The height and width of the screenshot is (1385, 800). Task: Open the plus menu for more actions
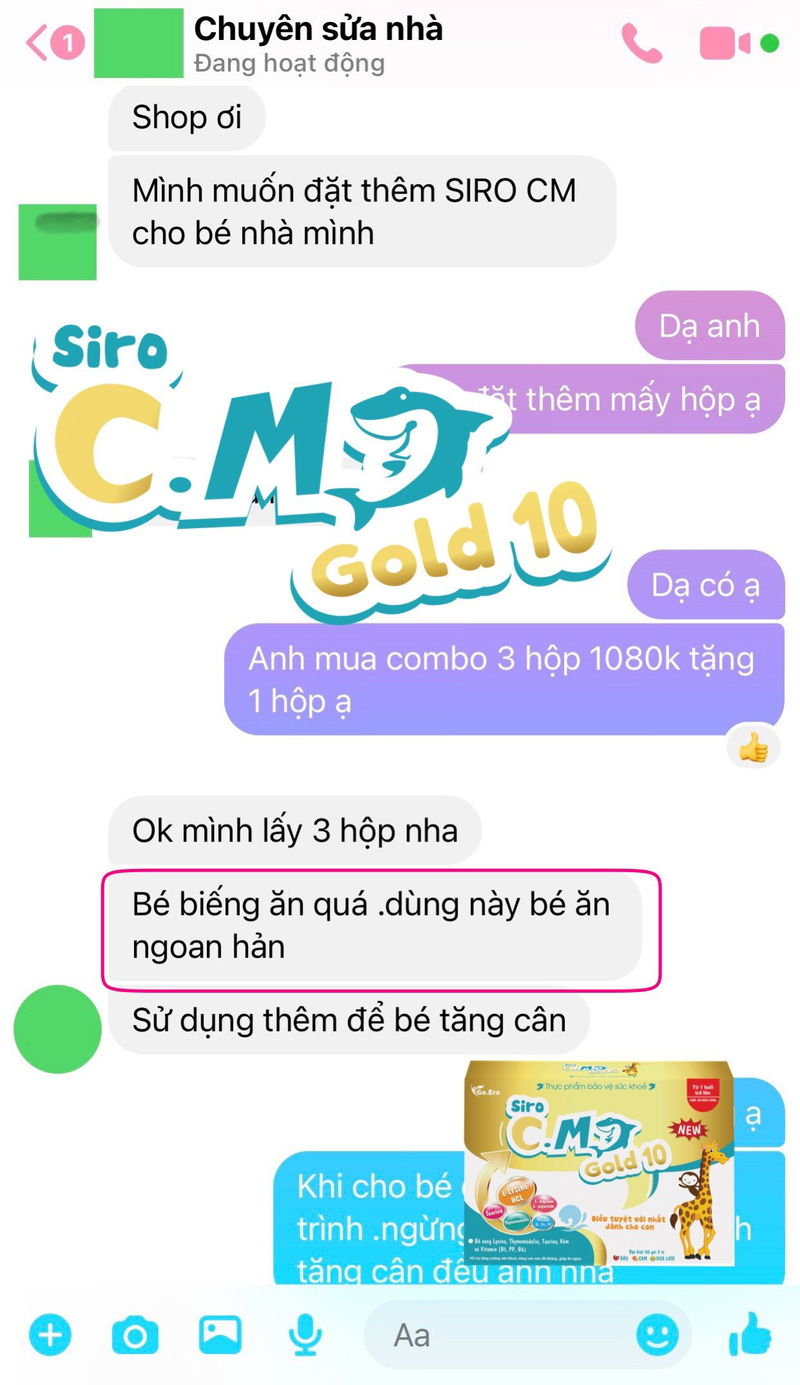[50, 1334]
